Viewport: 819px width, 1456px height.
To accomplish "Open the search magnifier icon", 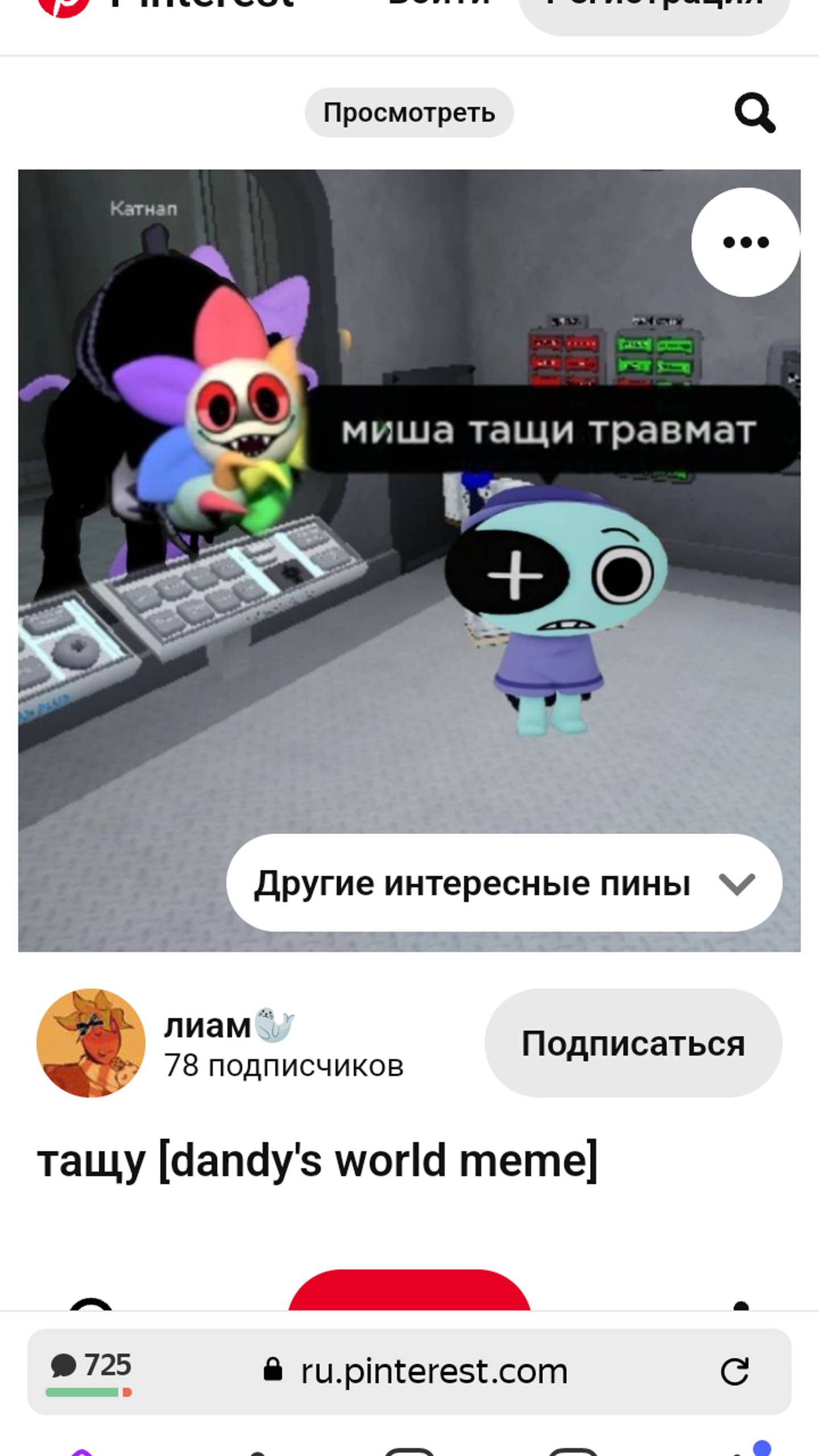I will coord(754,113).
